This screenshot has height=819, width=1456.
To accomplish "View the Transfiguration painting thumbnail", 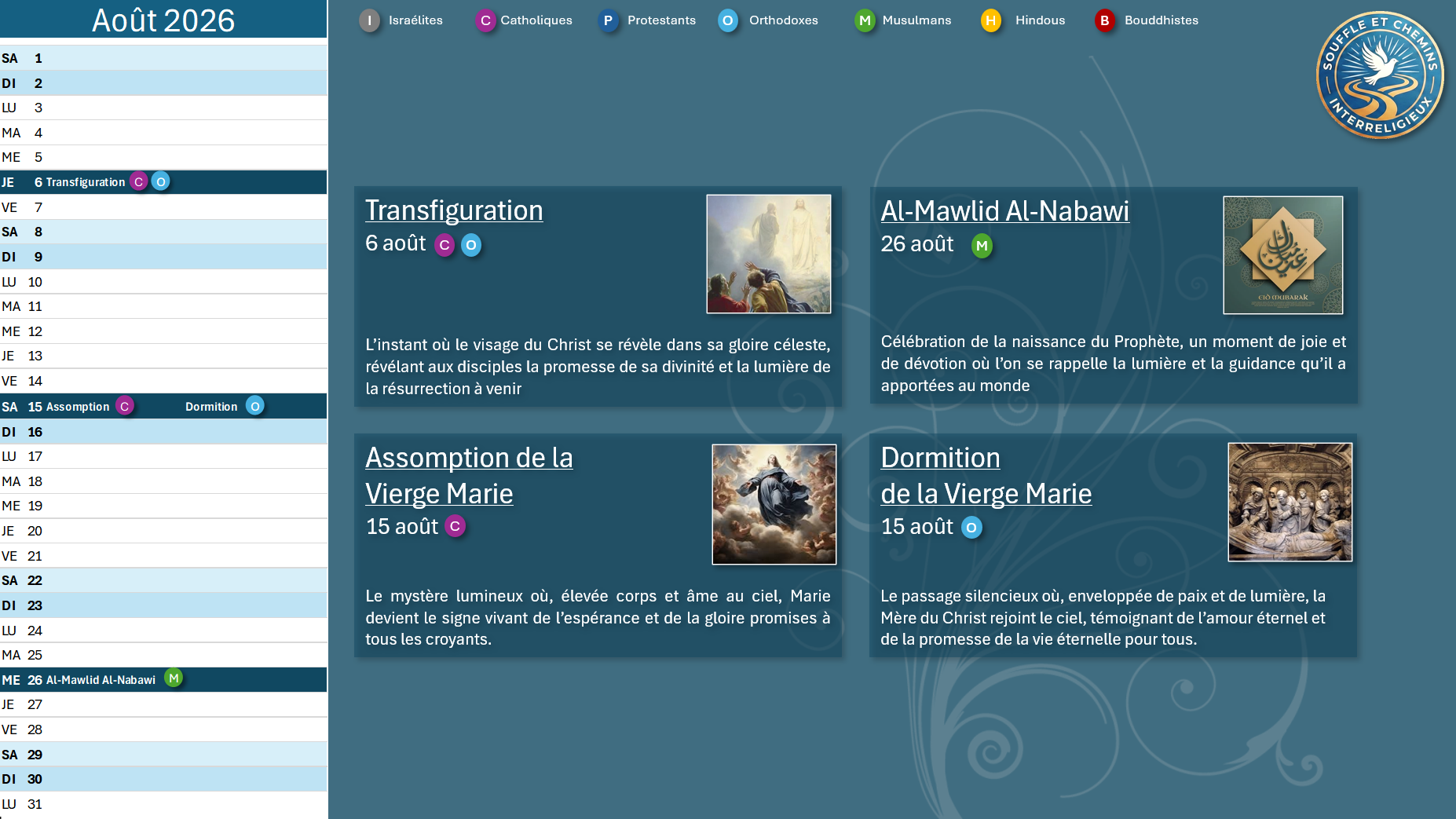I will pos(768,254).
